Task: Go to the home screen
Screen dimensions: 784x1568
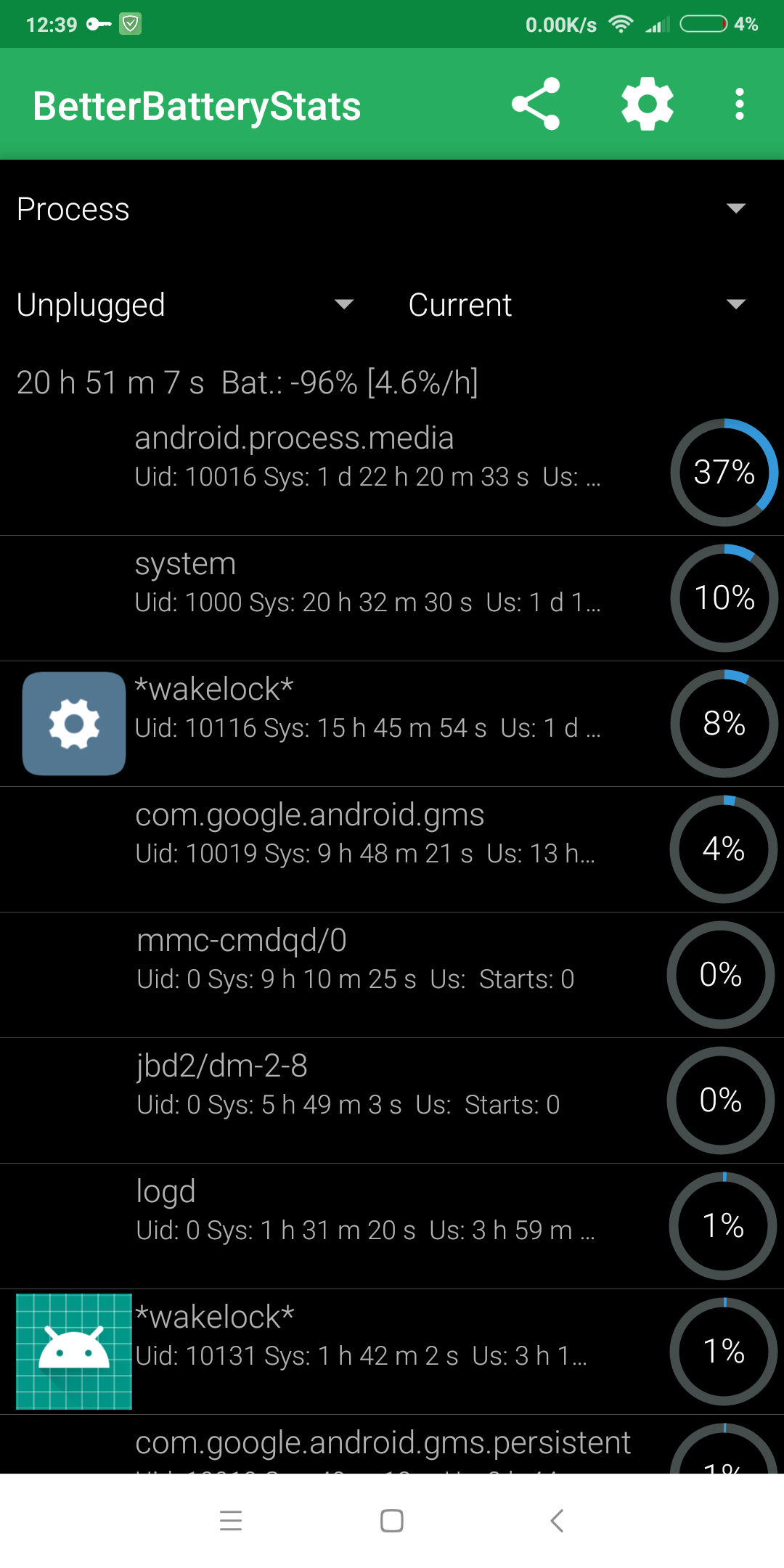Action: point(392,1520)
